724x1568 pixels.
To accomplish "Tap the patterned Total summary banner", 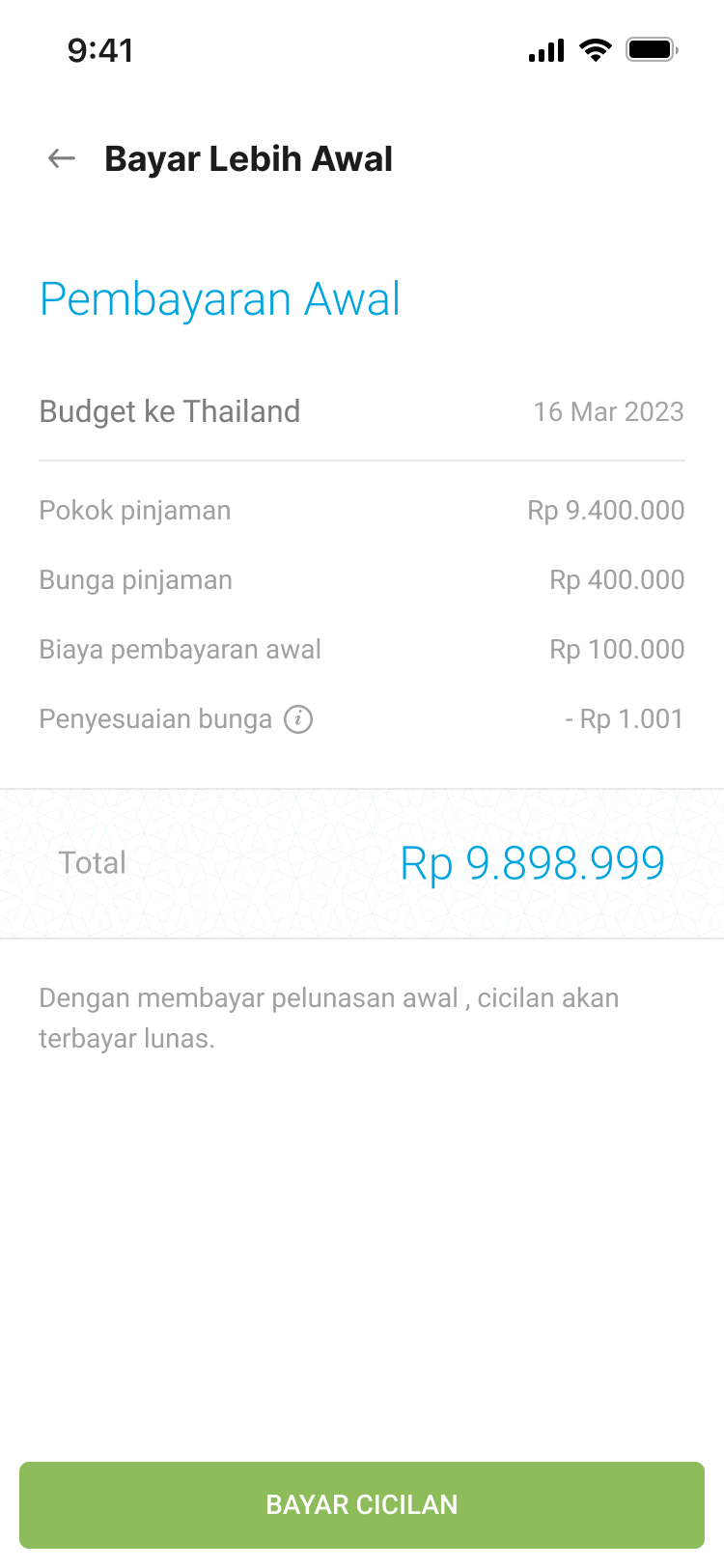I will point(362,863).
